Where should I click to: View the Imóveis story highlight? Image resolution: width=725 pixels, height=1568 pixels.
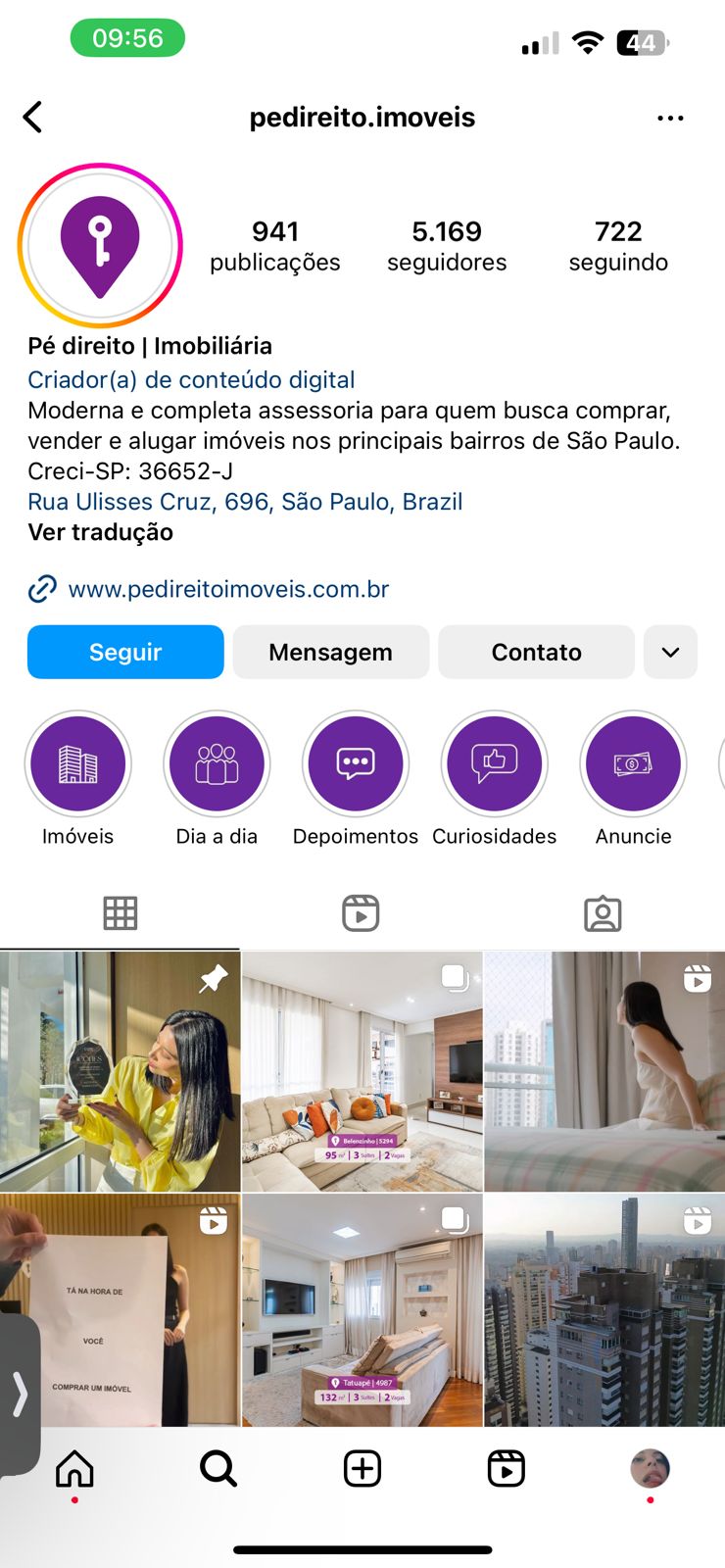(x=77, y=764)
